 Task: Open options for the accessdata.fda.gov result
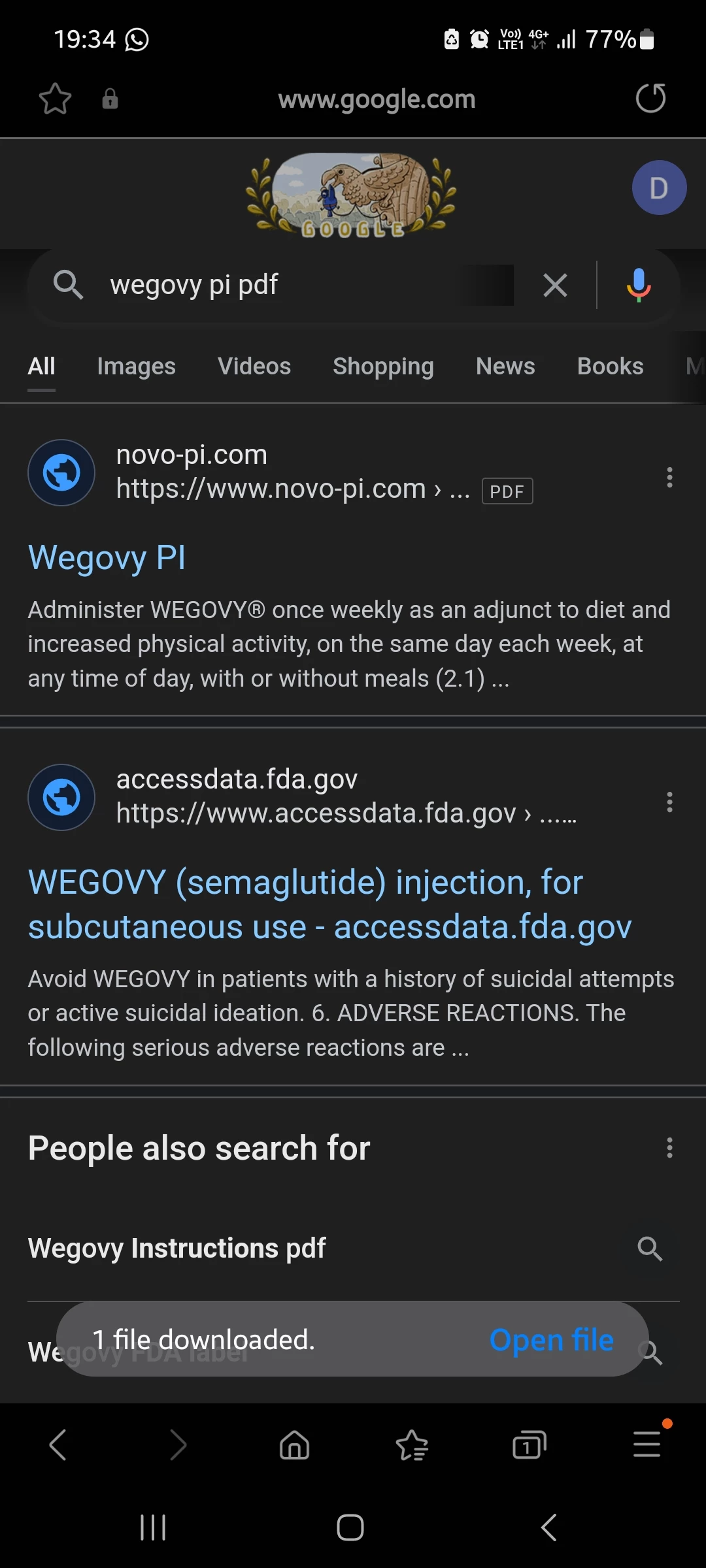point(669,802)
